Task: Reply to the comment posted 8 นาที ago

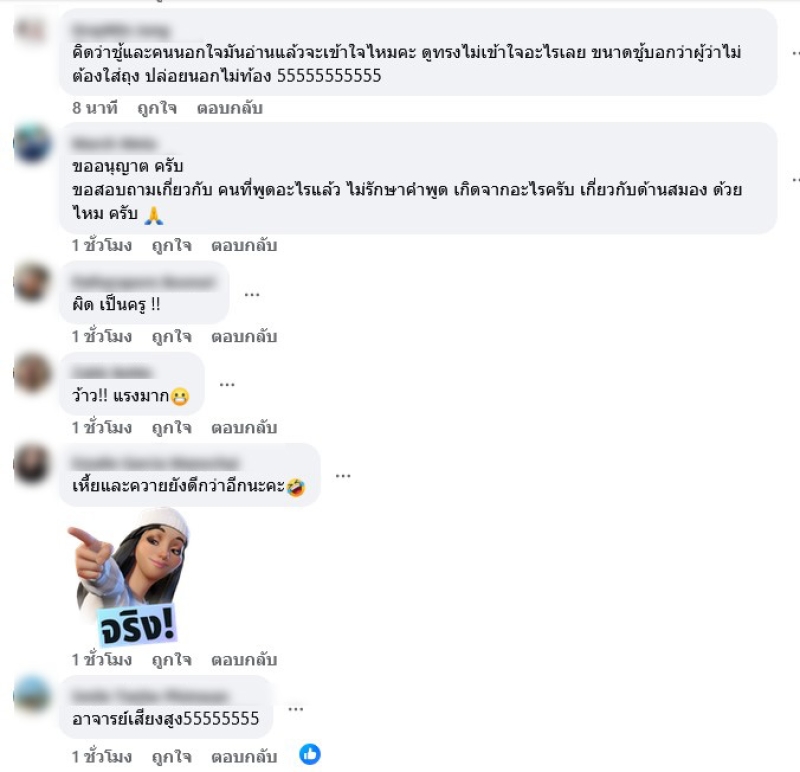Action: click(229, 108)
